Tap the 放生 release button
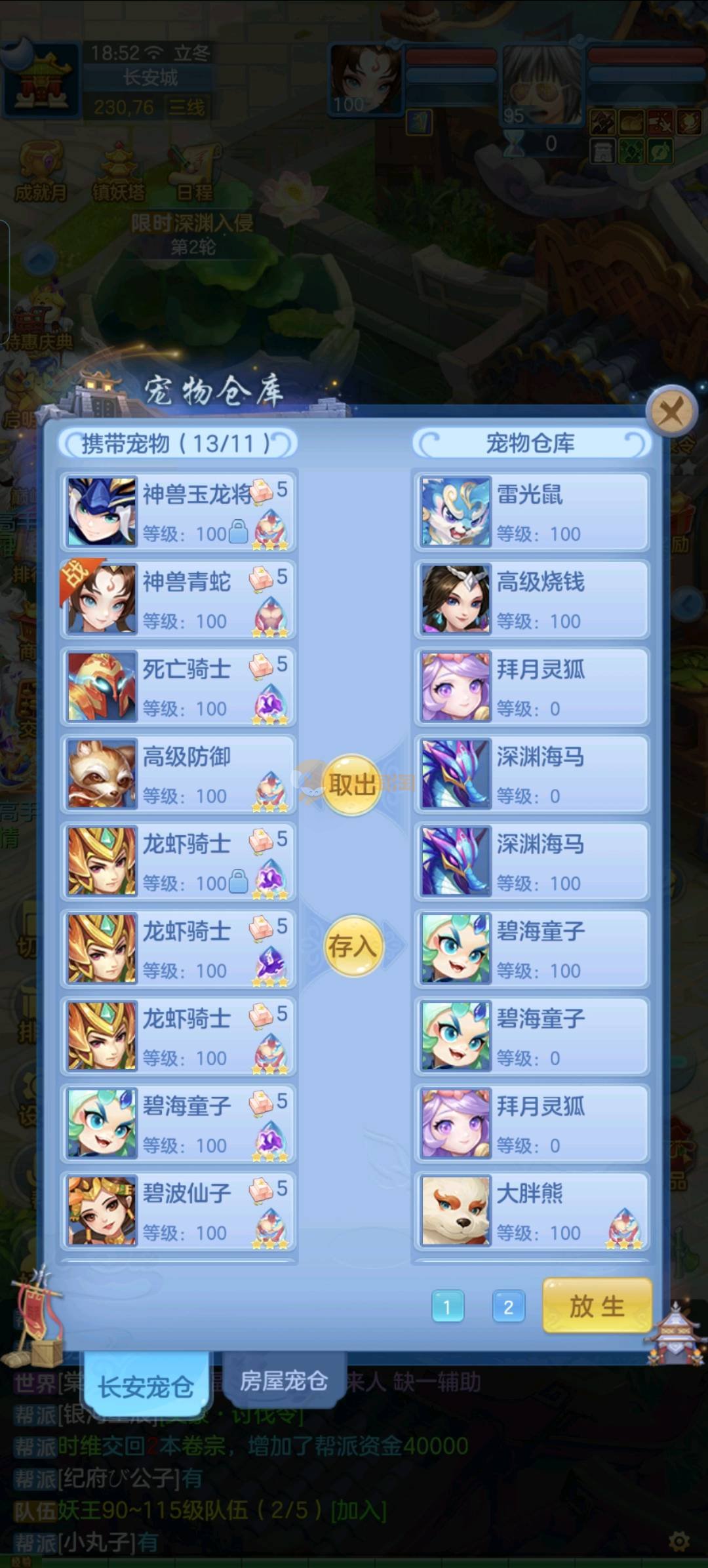 [x=597, y=1305]
